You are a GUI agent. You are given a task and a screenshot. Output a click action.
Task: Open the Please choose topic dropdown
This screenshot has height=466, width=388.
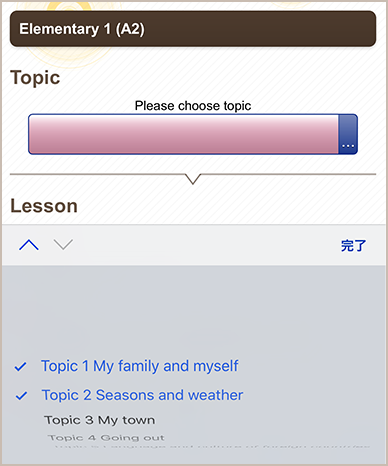click(x=193, y=134)
